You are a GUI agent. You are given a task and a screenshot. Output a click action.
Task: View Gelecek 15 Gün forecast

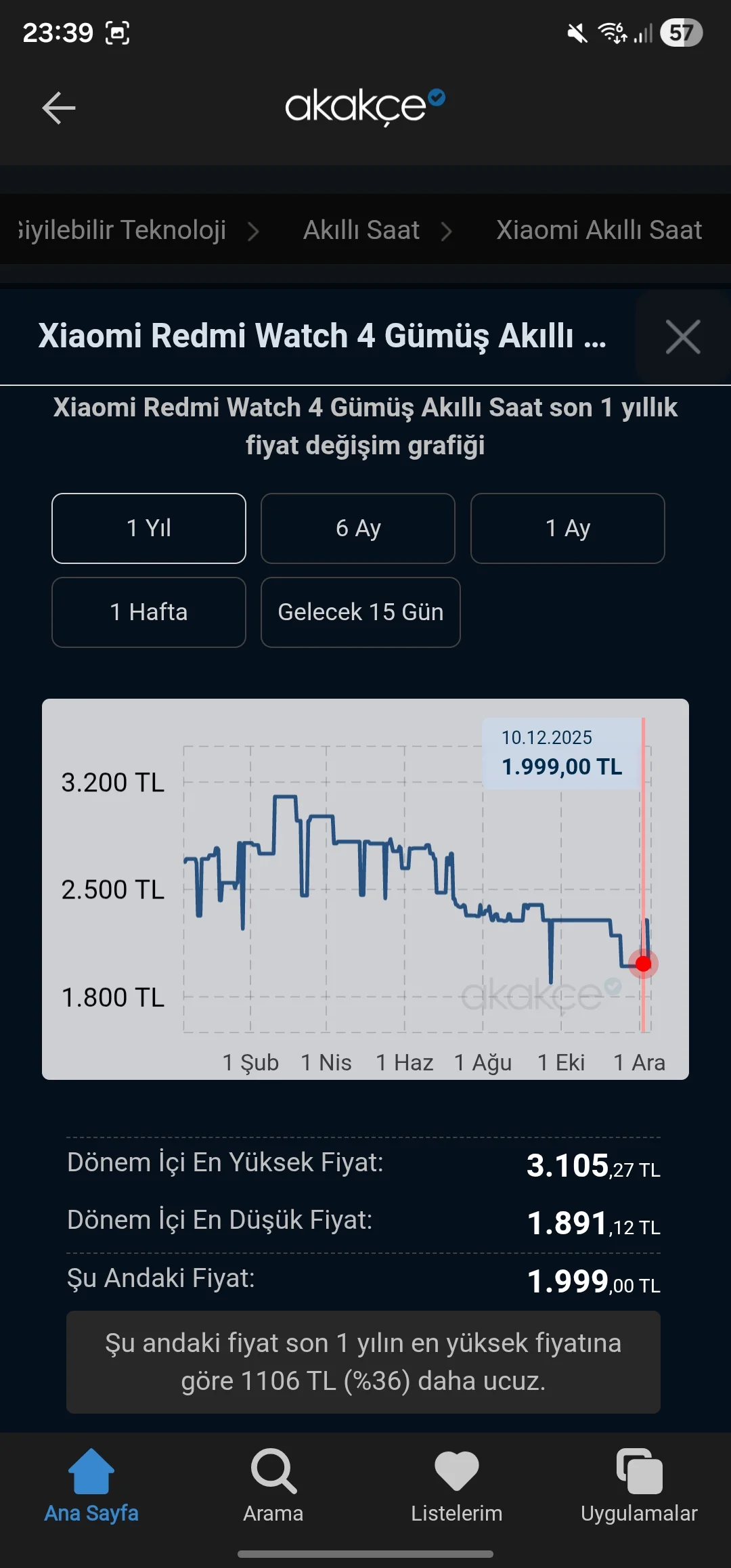point(361,612)
